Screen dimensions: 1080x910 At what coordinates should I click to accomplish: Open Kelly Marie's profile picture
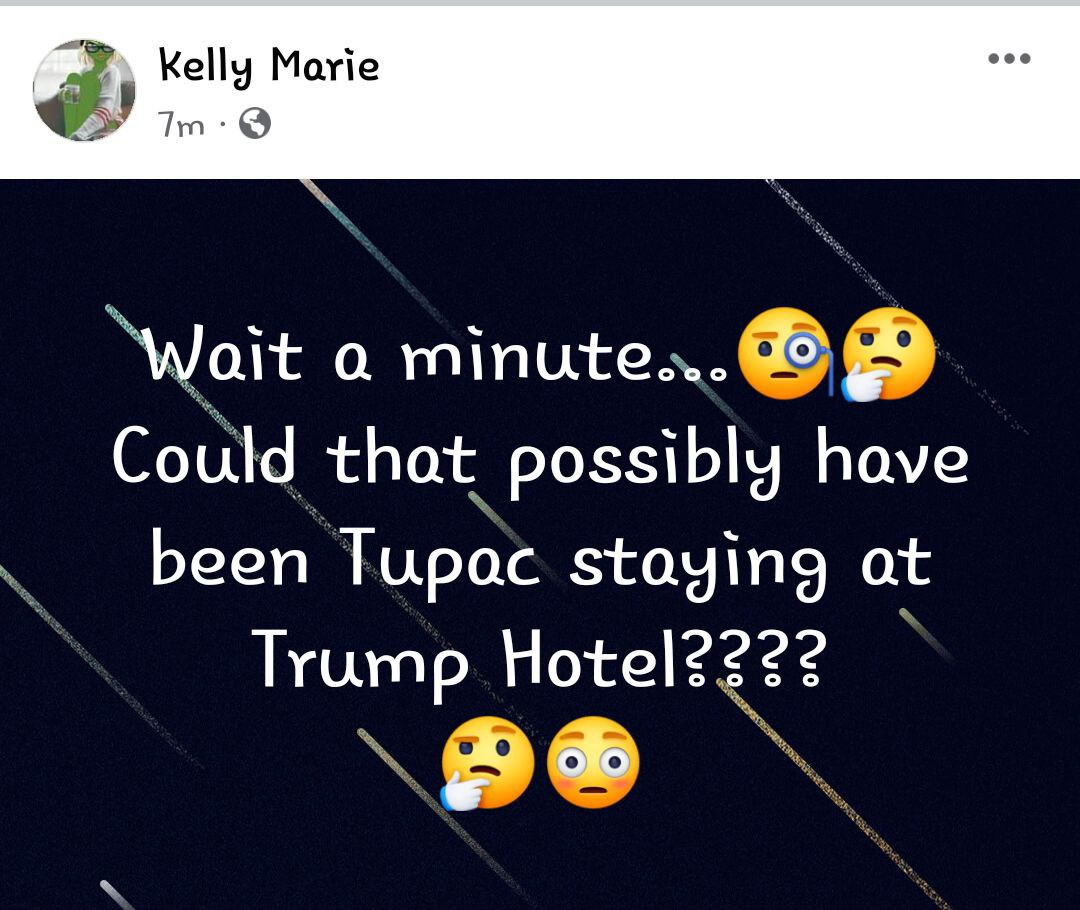[x=84, y=90]
